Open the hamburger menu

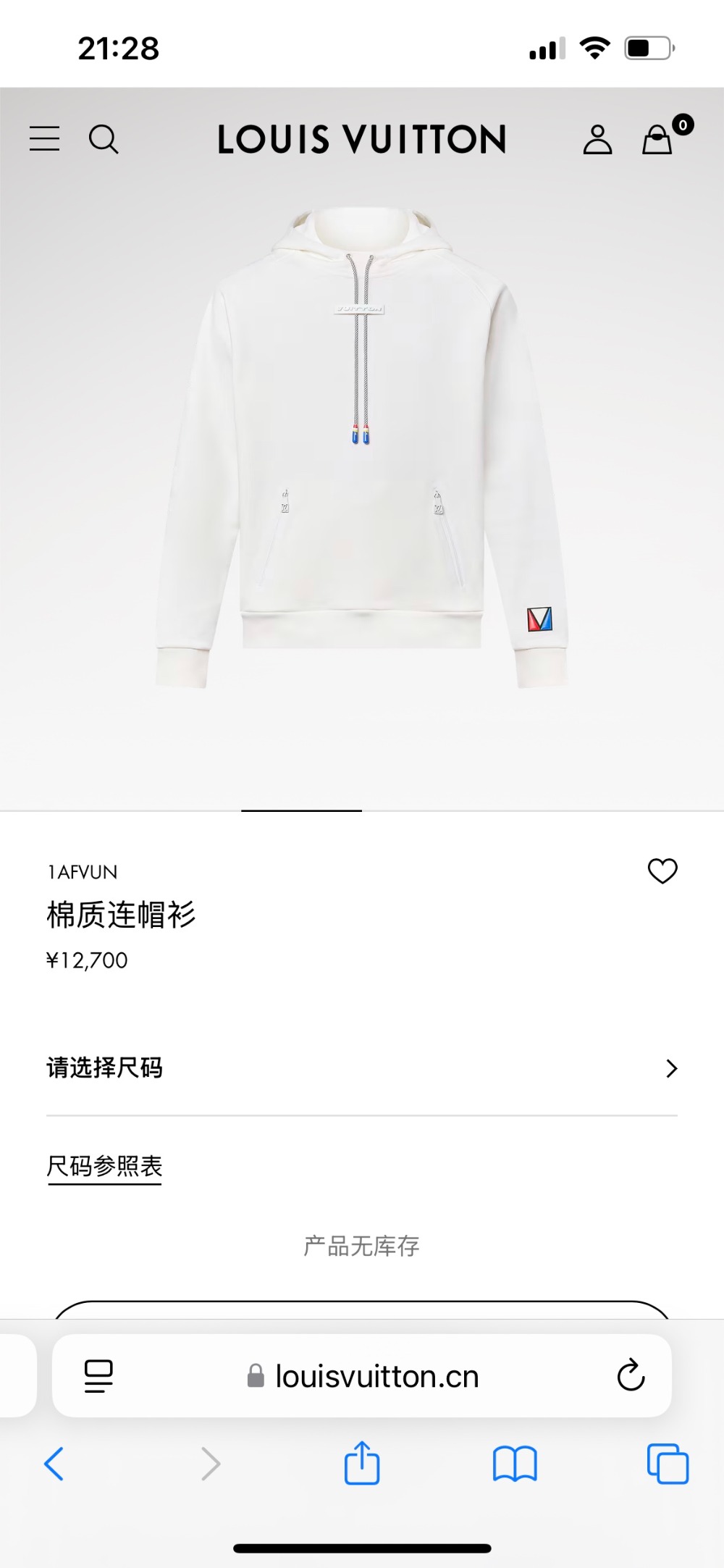44,138
